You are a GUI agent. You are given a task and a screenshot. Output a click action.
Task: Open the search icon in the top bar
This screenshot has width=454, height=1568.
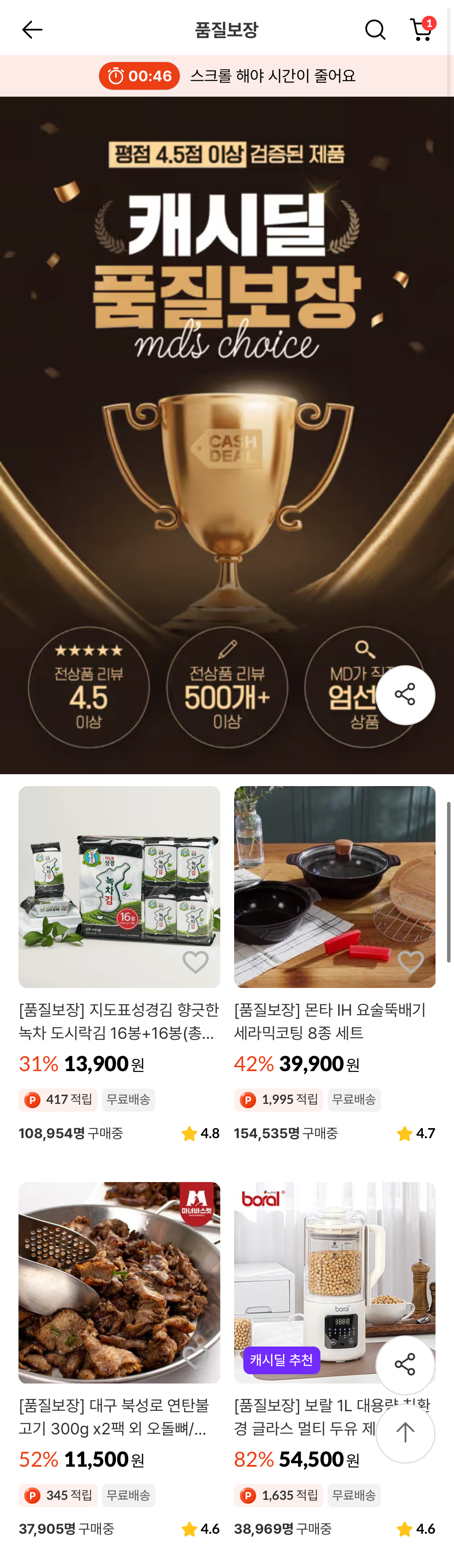click(x=375, y=29)
